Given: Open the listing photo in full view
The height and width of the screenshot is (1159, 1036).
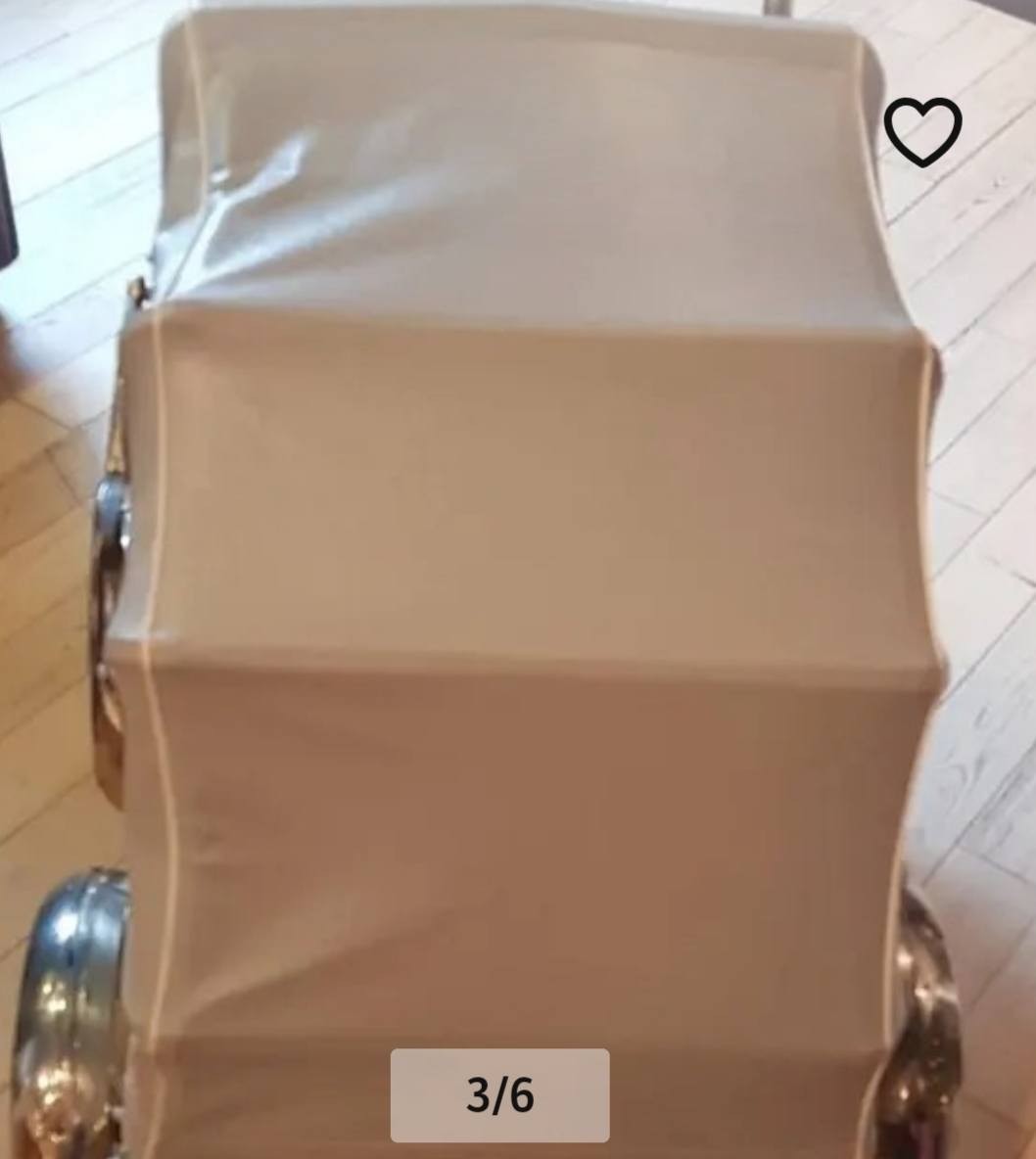Looking at the screenshot, I should click(x=518, y=579).
